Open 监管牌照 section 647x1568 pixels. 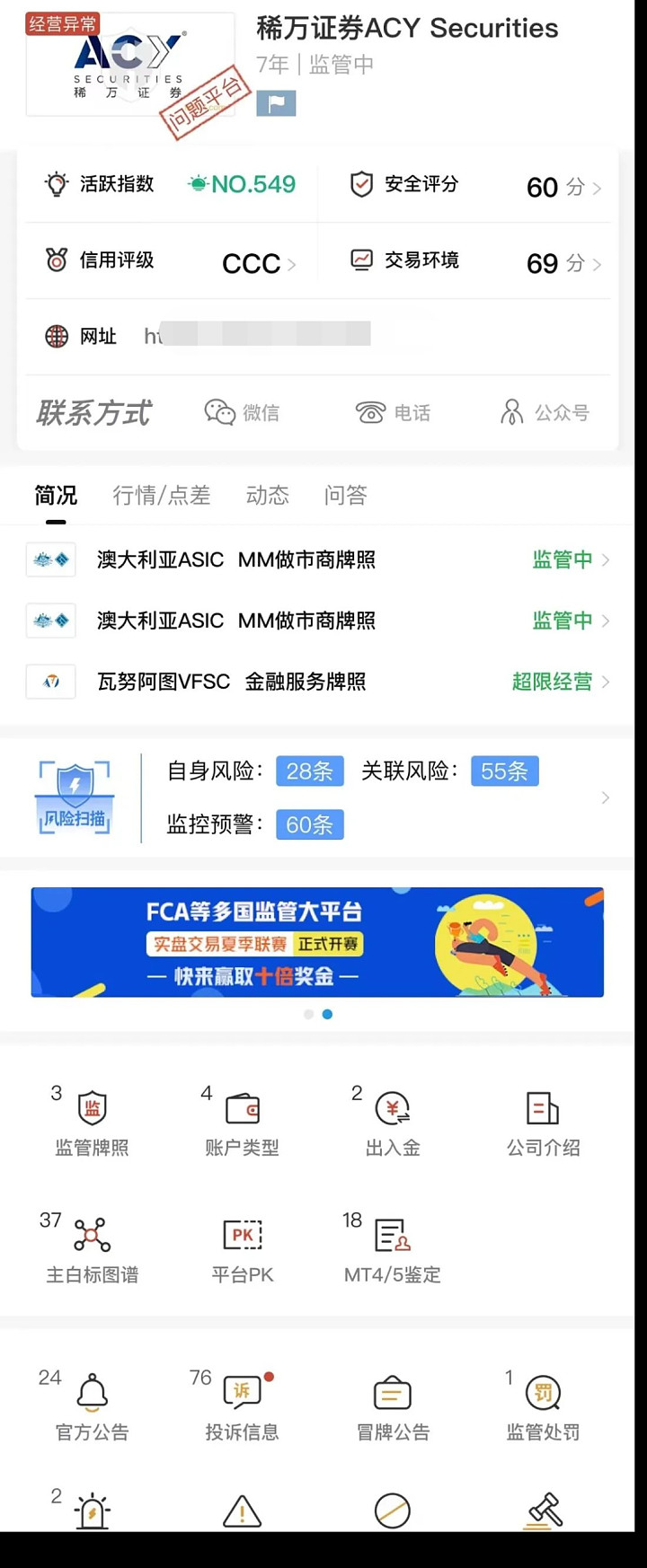coord(92,1123)
